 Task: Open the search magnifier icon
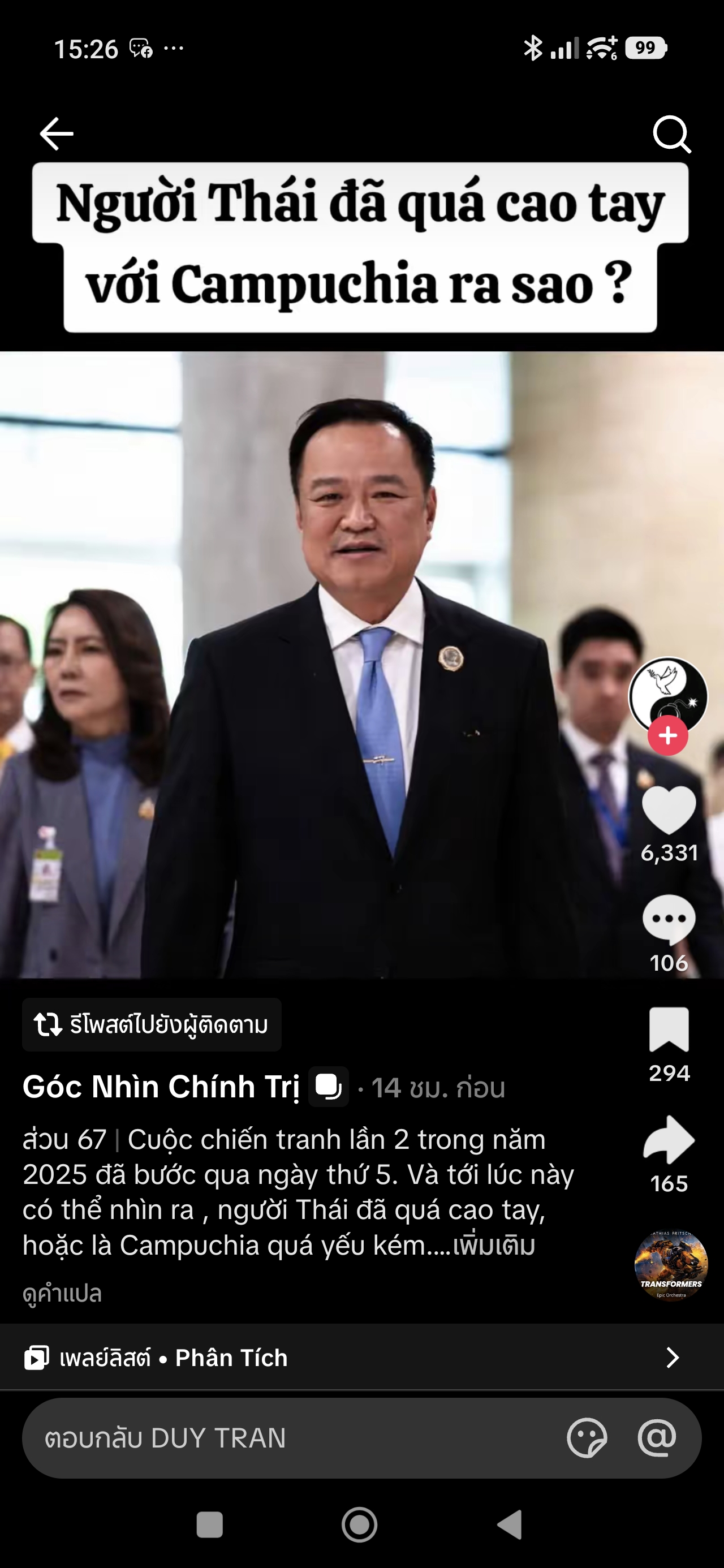(x=671, y=133)
